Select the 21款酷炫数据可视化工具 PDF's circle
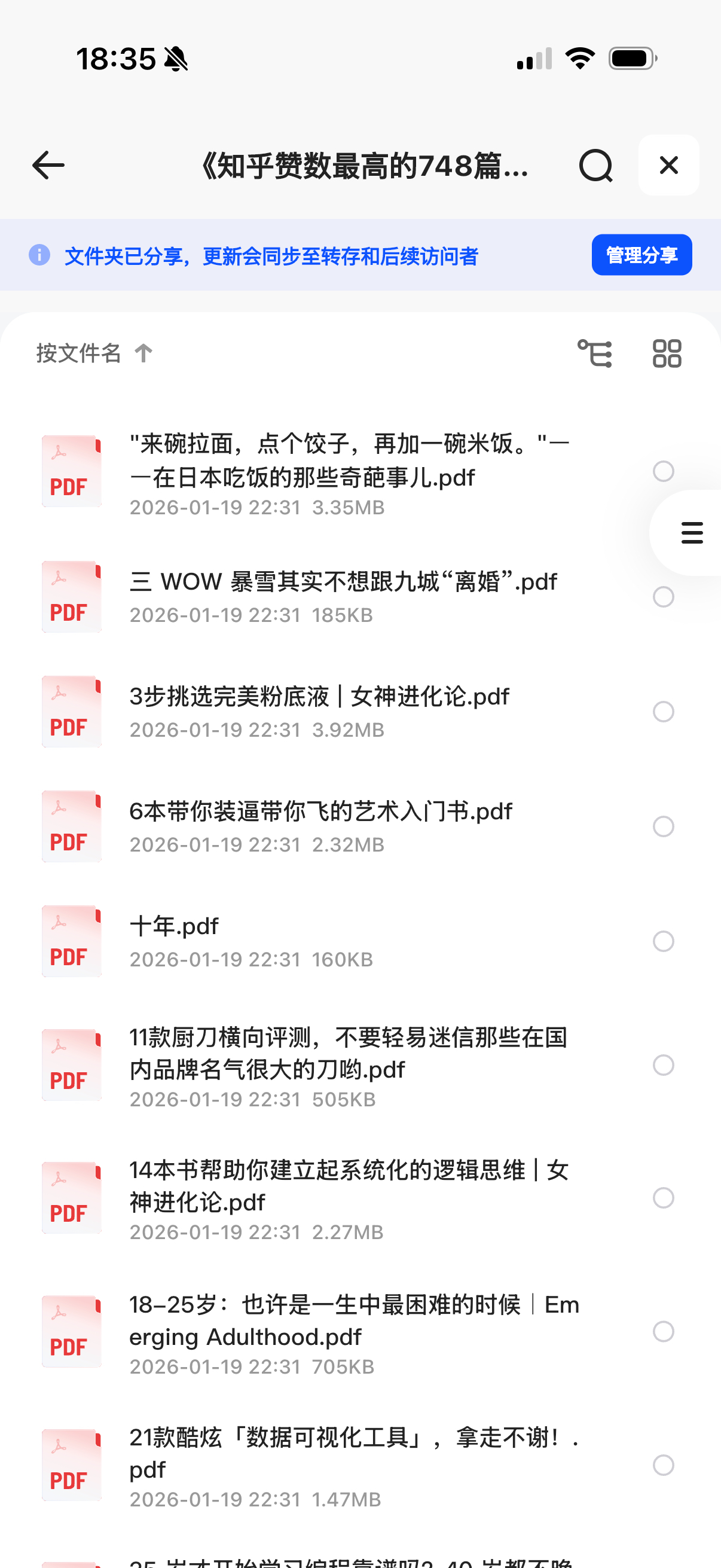 (x=663, y=1465)
